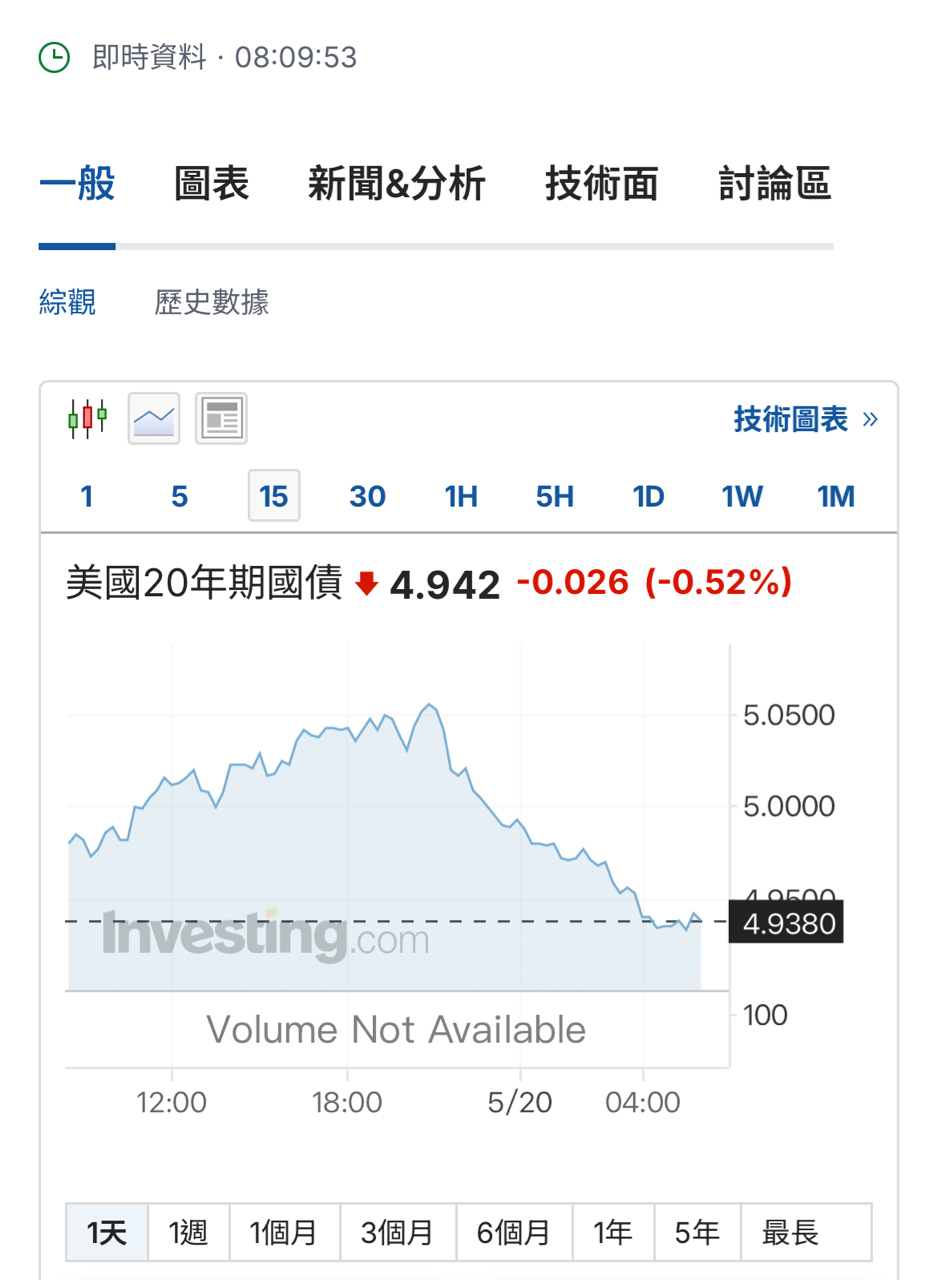This screenshot has width=938, height=1280.
Task: Pick the 5H chart interval
Action: 555,496
